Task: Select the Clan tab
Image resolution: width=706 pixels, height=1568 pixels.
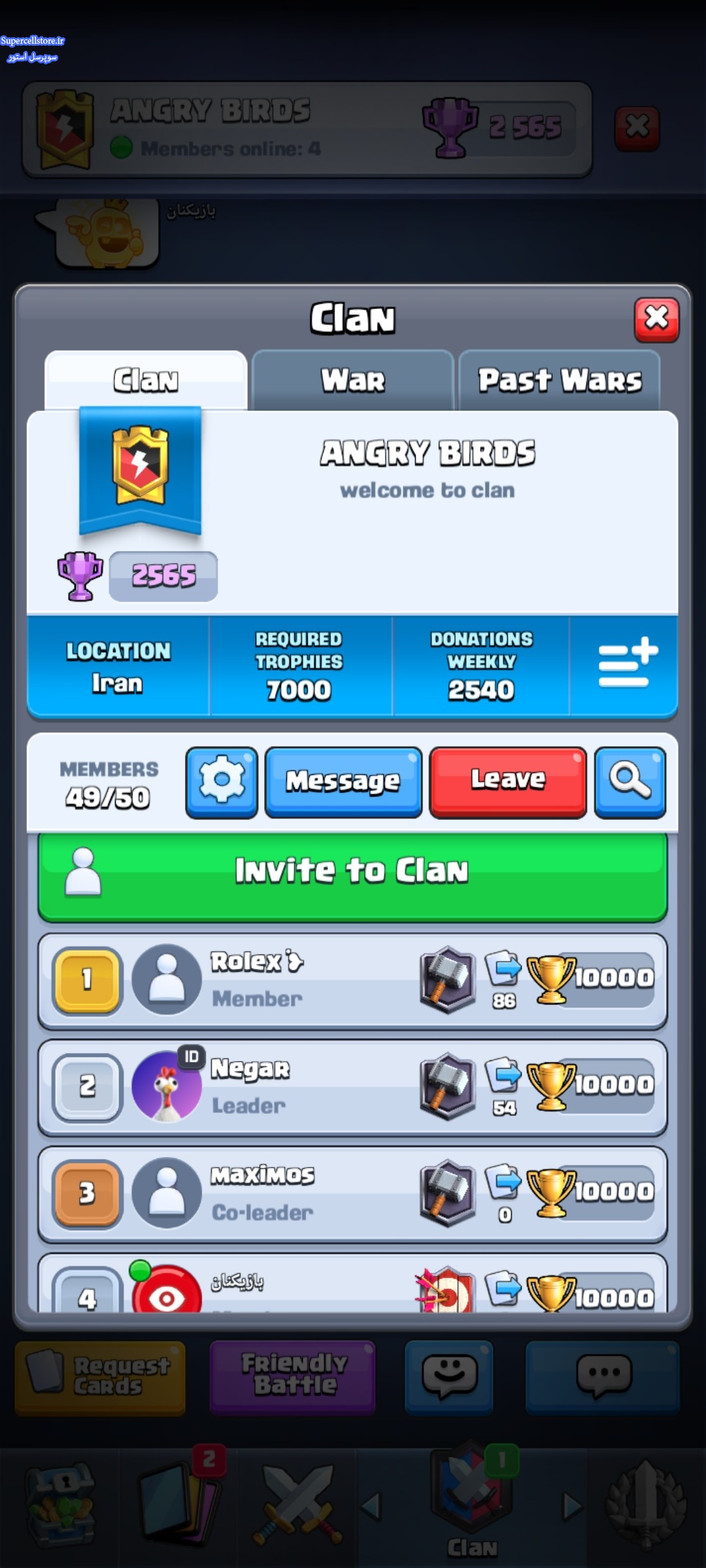Action: click(x=146, y=380)
